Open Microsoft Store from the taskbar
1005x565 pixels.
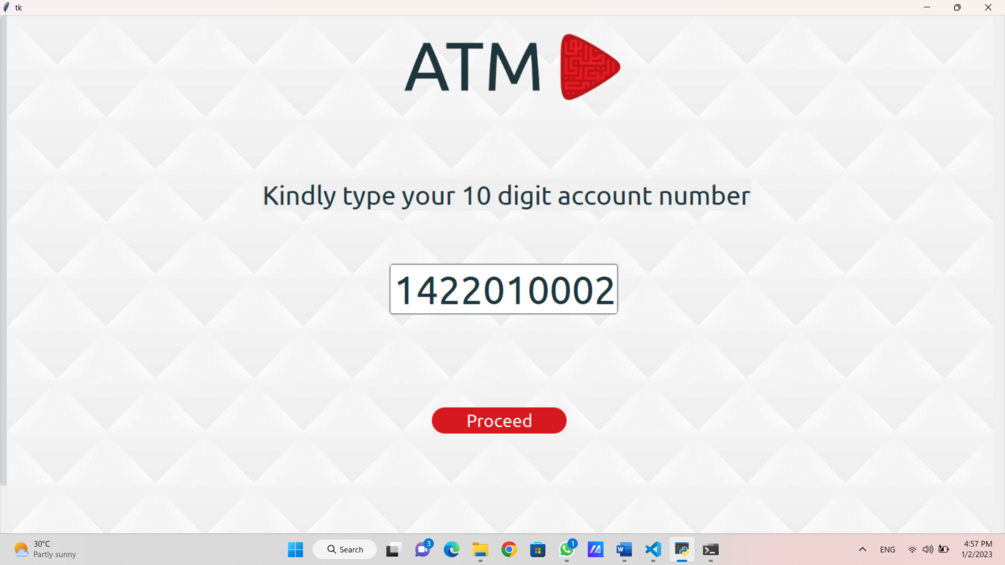tap(538, 550)
